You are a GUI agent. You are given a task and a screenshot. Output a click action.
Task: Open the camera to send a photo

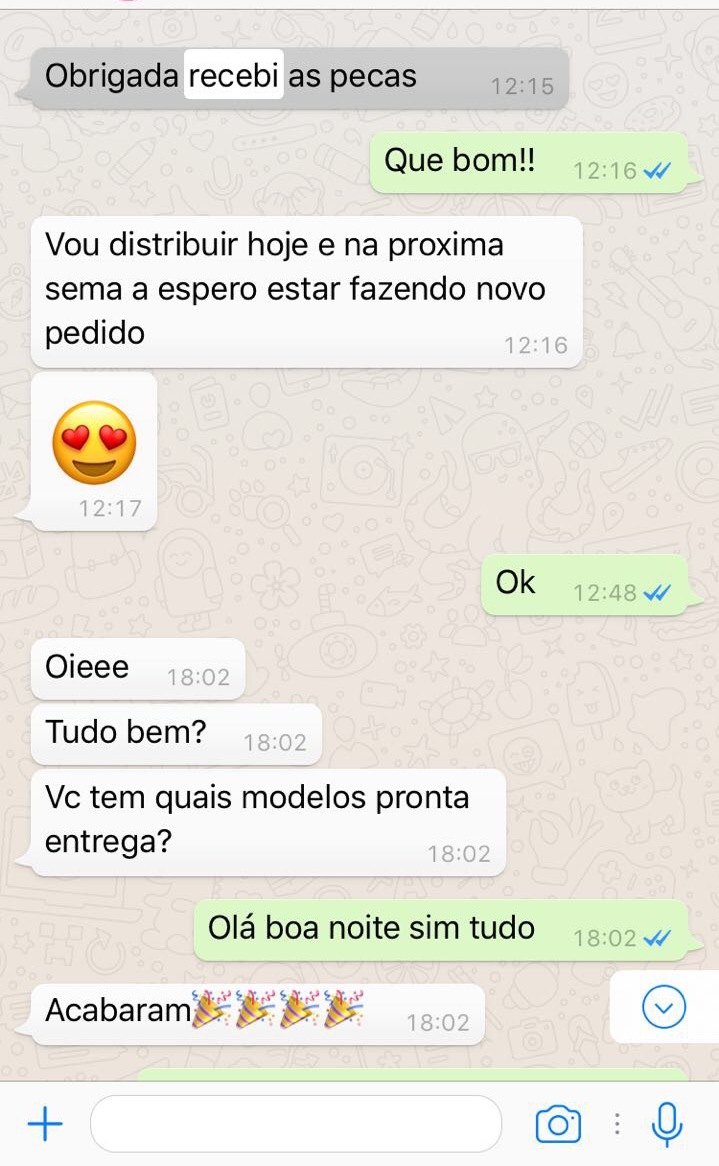click(558, 1124)
